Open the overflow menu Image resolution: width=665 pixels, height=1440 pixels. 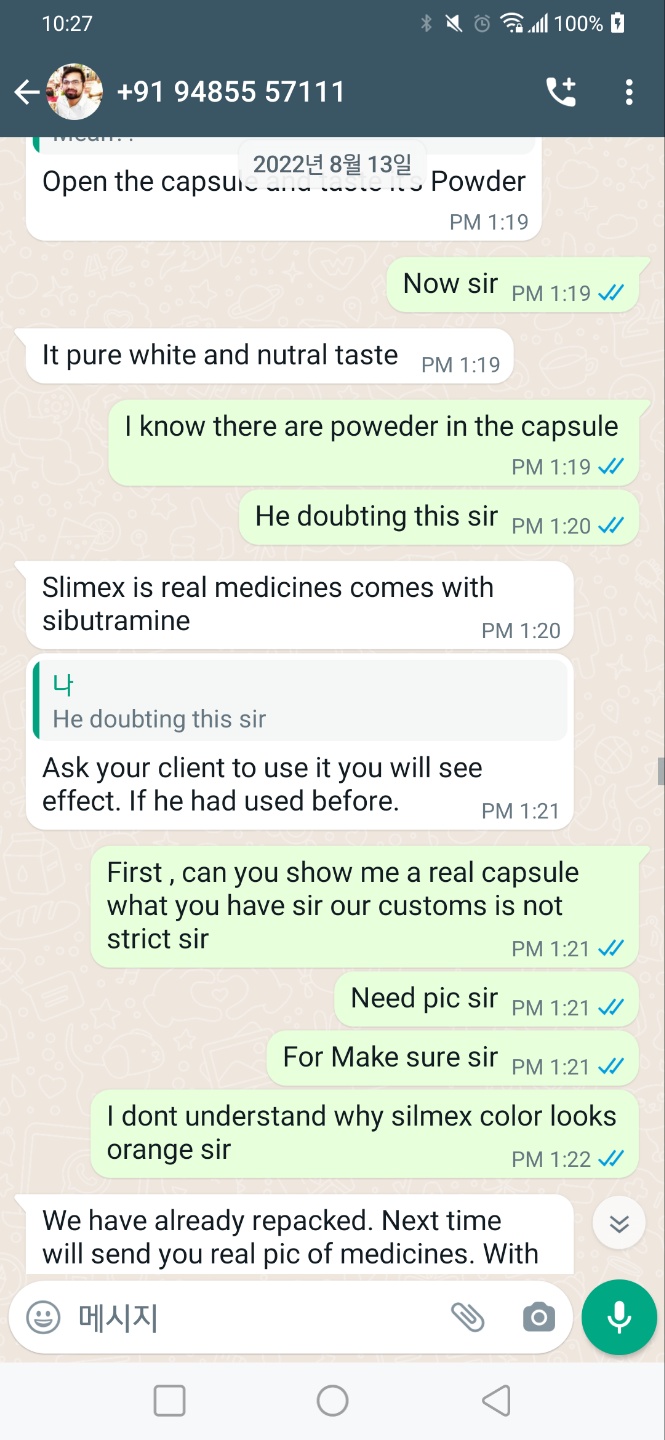coord(628,93)
